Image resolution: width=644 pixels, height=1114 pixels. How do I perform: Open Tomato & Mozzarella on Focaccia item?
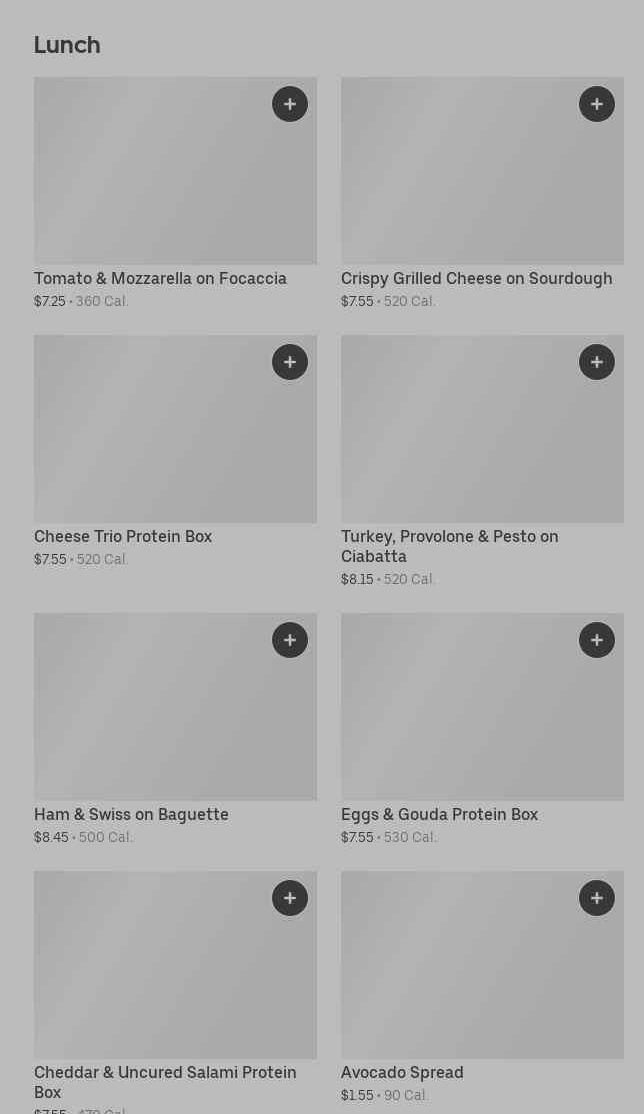160,279
